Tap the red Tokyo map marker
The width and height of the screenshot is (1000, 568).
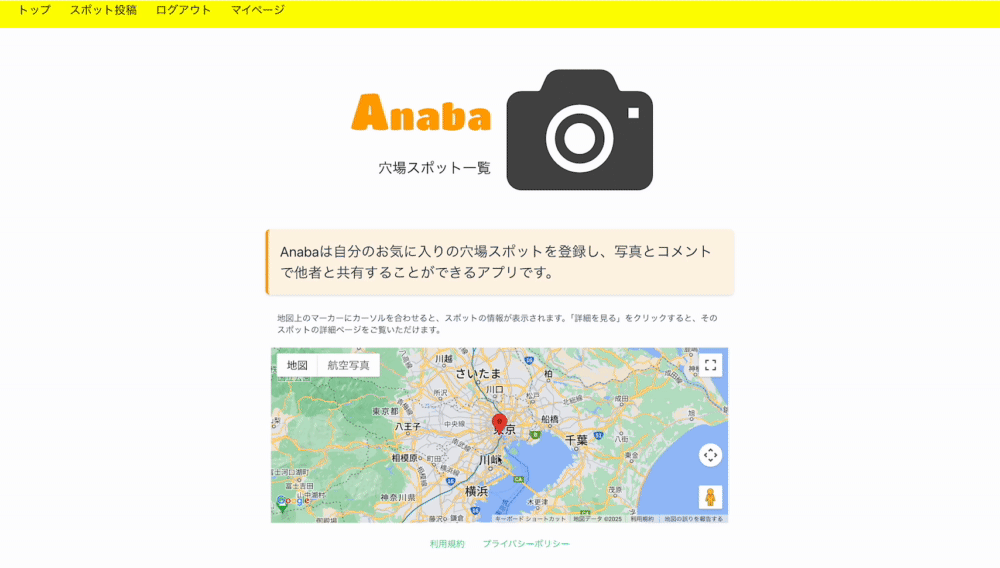point(500,422)
